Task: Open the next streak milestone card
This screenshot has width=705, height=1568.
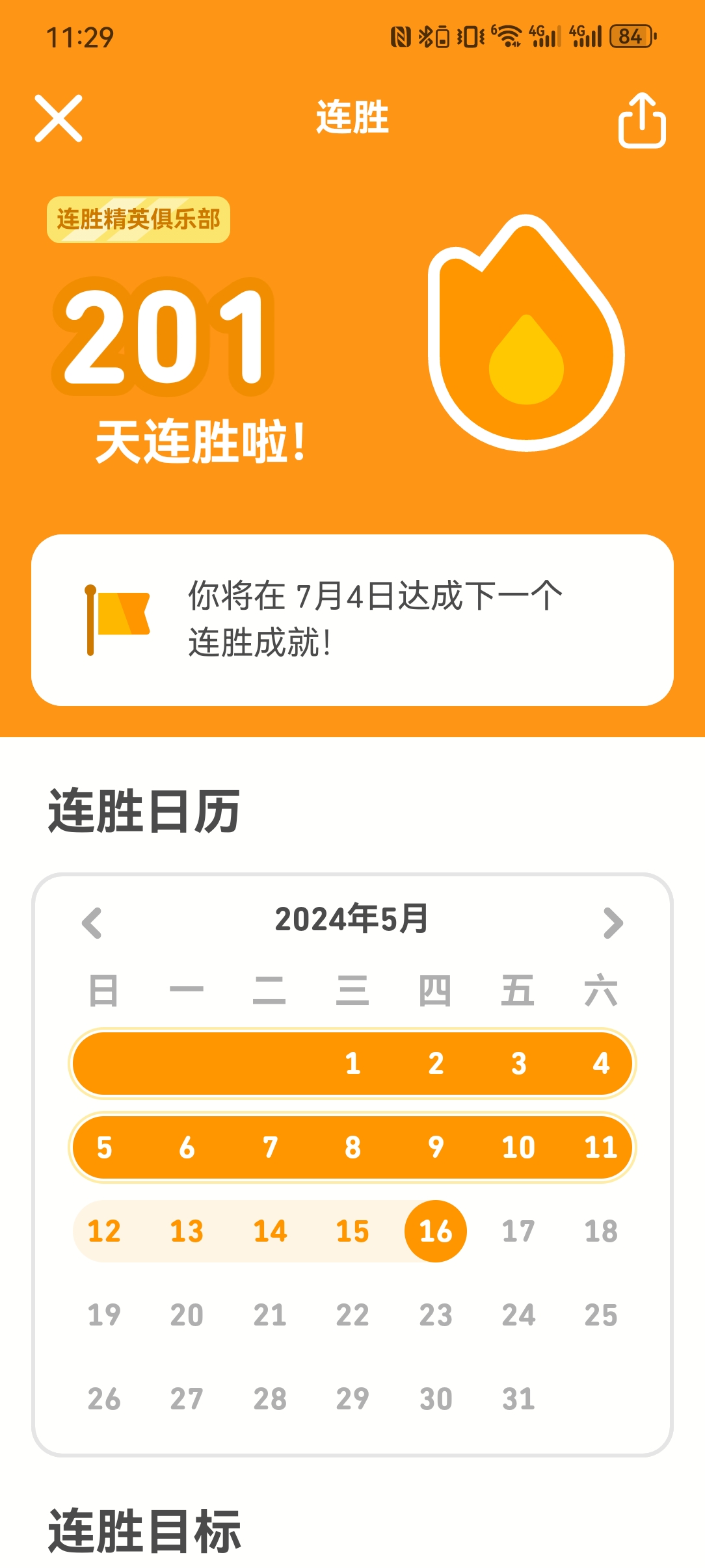Action: (x=352, y=620)
